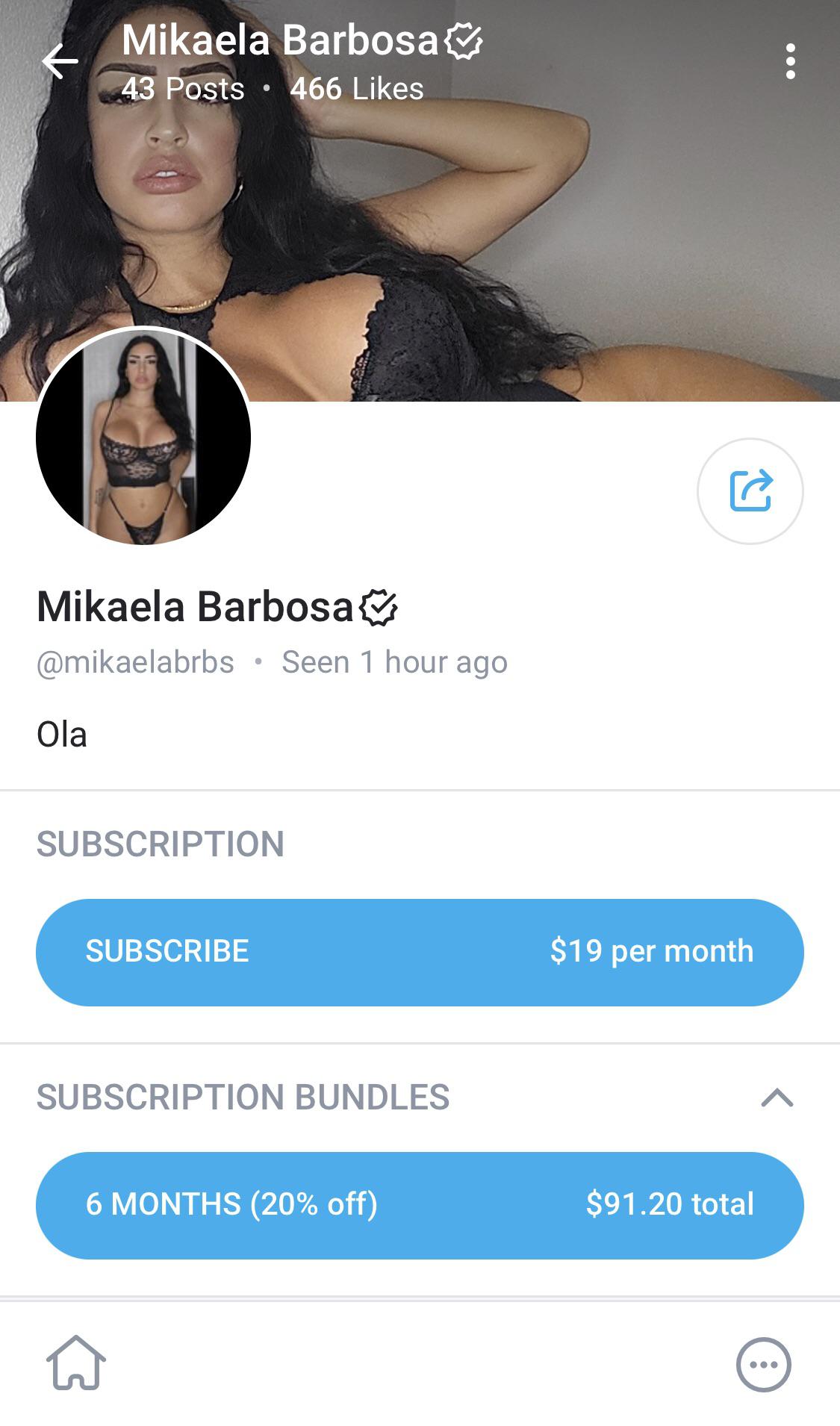Select the dot separator between posts and likes
This screenshot has height=1426, width=840.
266,89
